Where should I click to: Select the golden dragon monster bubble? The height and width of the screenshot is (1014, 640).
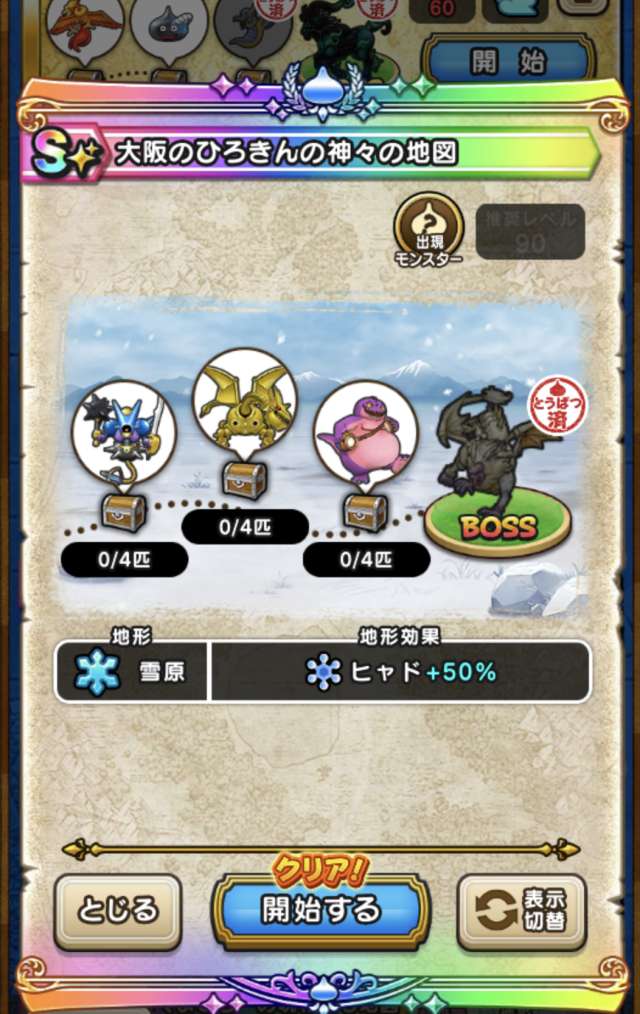tap(245, 401)
